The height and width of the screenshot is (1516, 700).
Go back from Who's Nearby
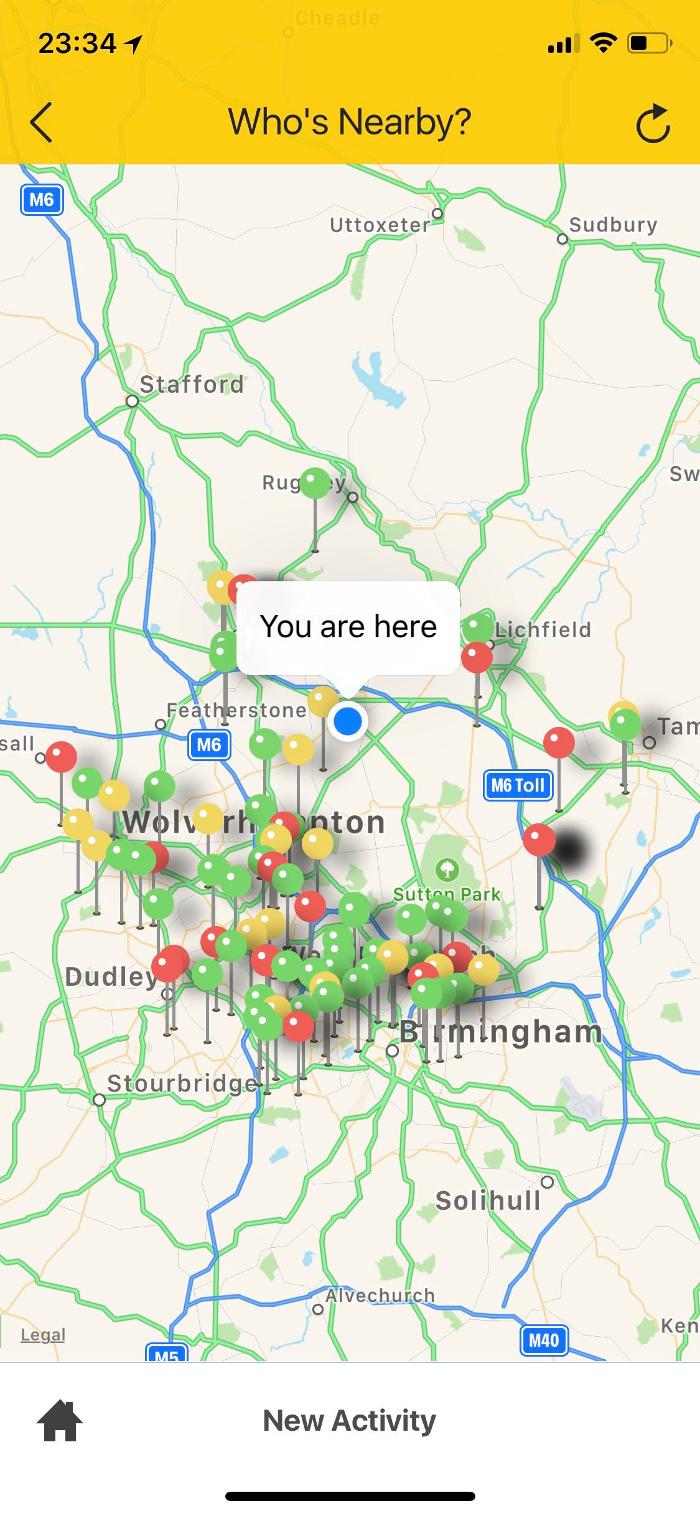[x=41, y=123]
